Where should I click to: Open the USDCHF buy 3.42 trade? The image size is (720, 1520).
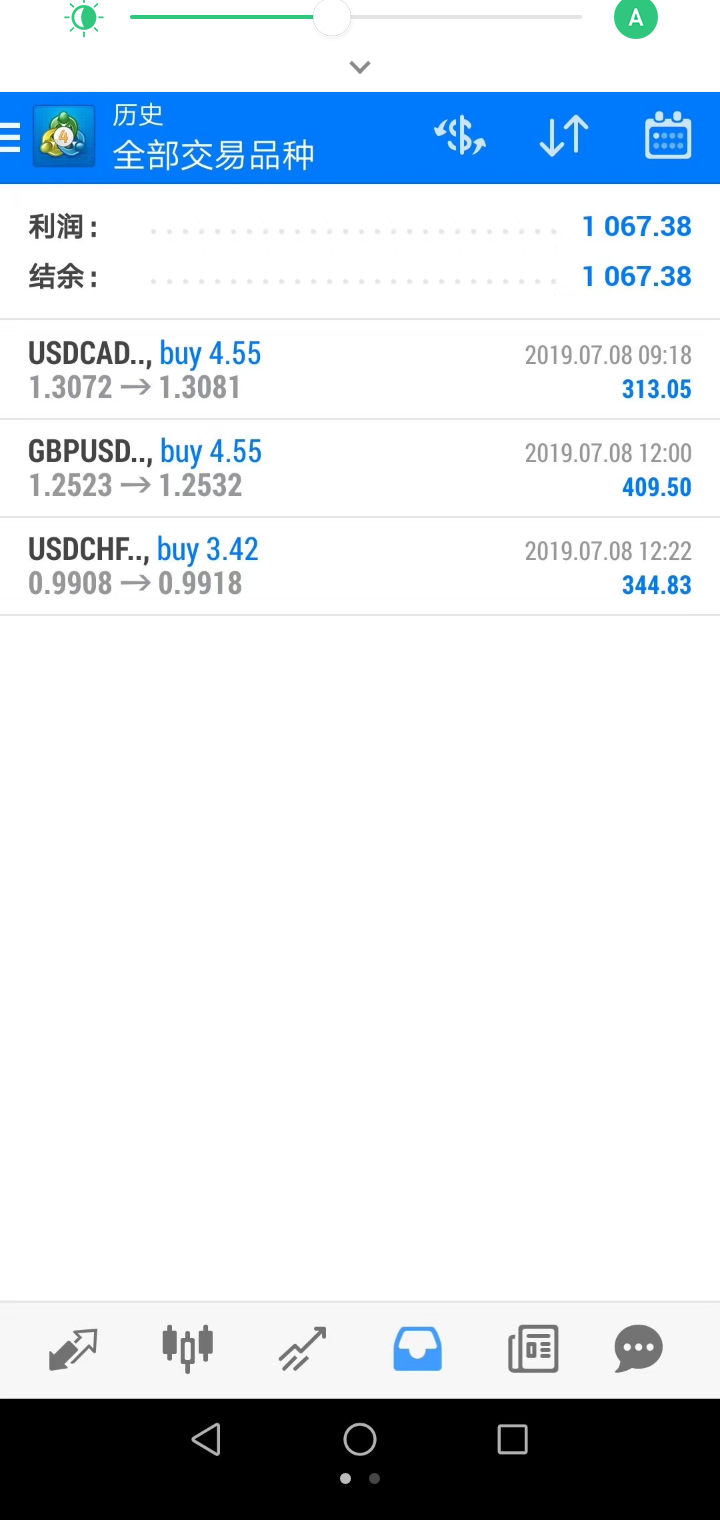tap(360, 566)
